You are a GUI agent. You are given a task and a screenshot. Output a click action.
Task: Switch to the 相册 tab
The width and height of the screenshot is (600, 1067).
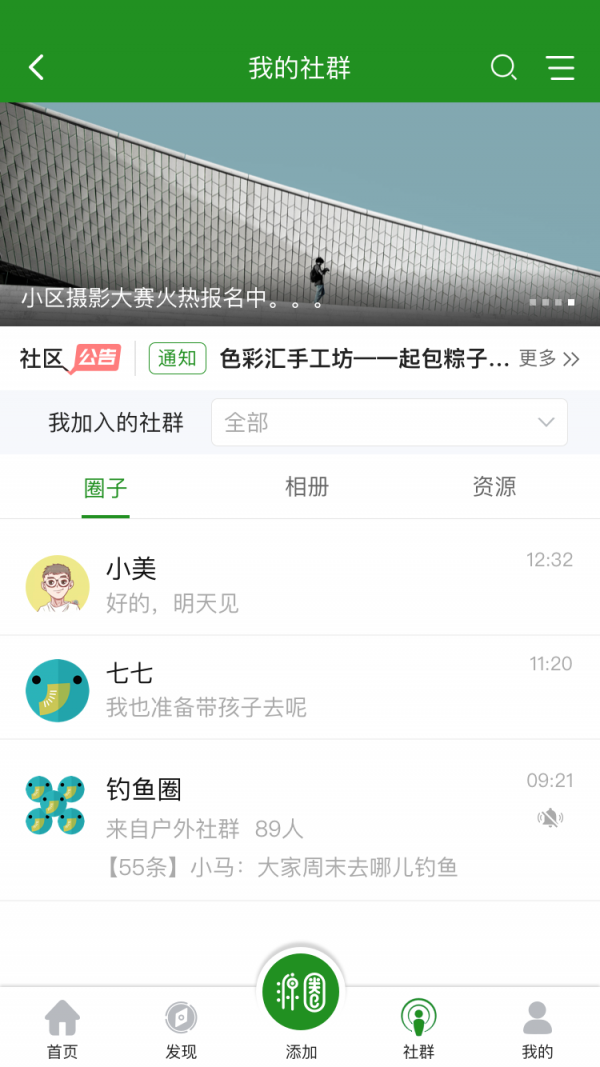pyautogui.click(x=306, y=487)
